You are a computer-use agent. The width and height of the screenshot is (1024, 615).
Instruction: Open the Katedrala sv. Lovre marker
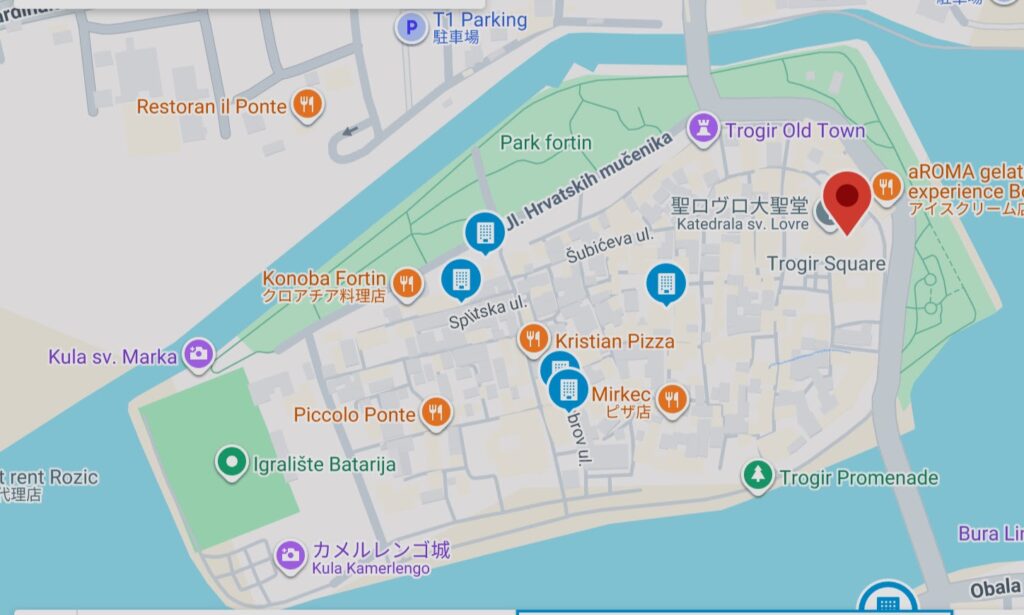827,211
